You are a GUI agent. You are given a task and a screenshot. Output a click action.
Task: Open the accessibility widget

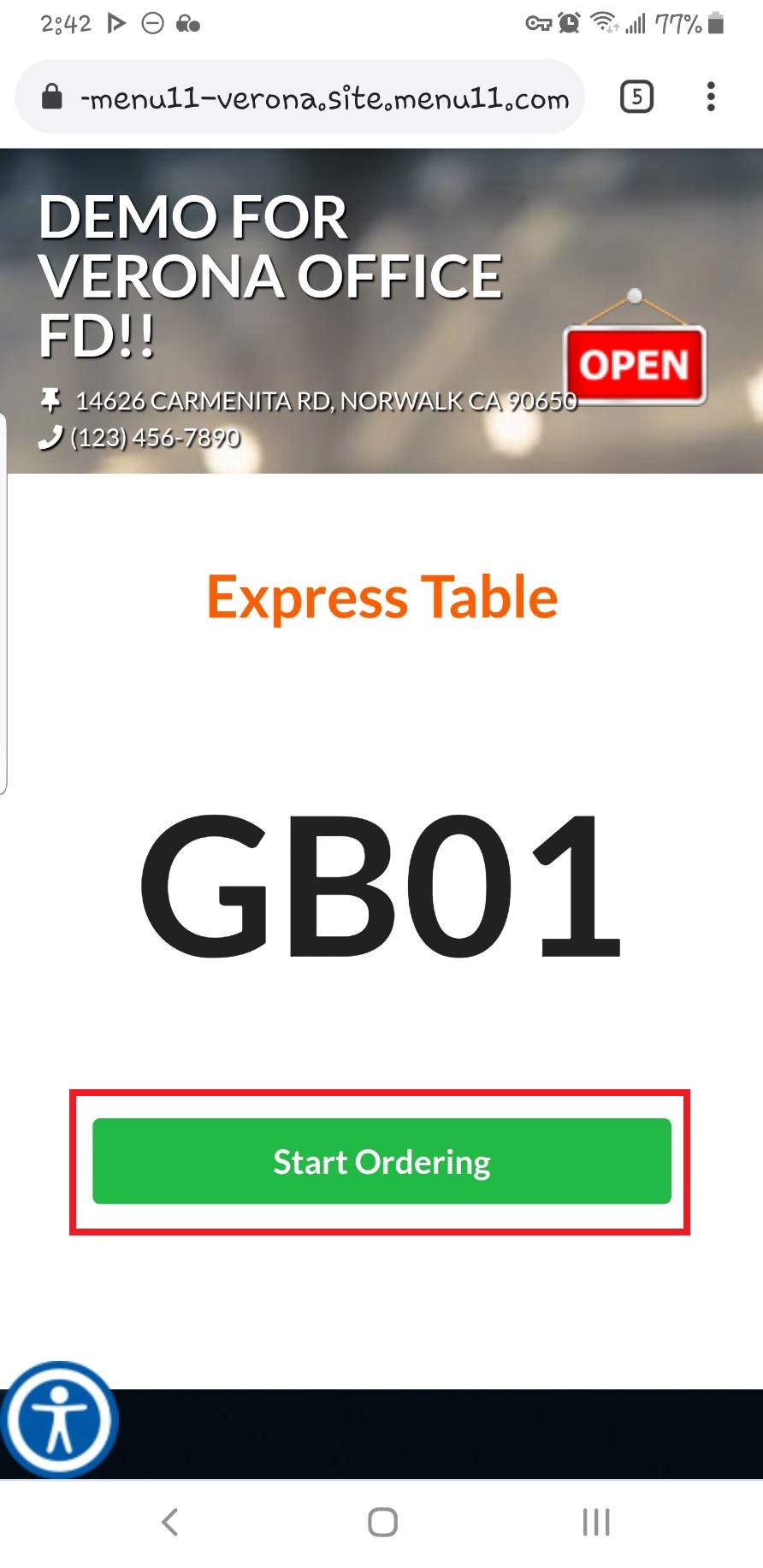tap(58, 1420)
